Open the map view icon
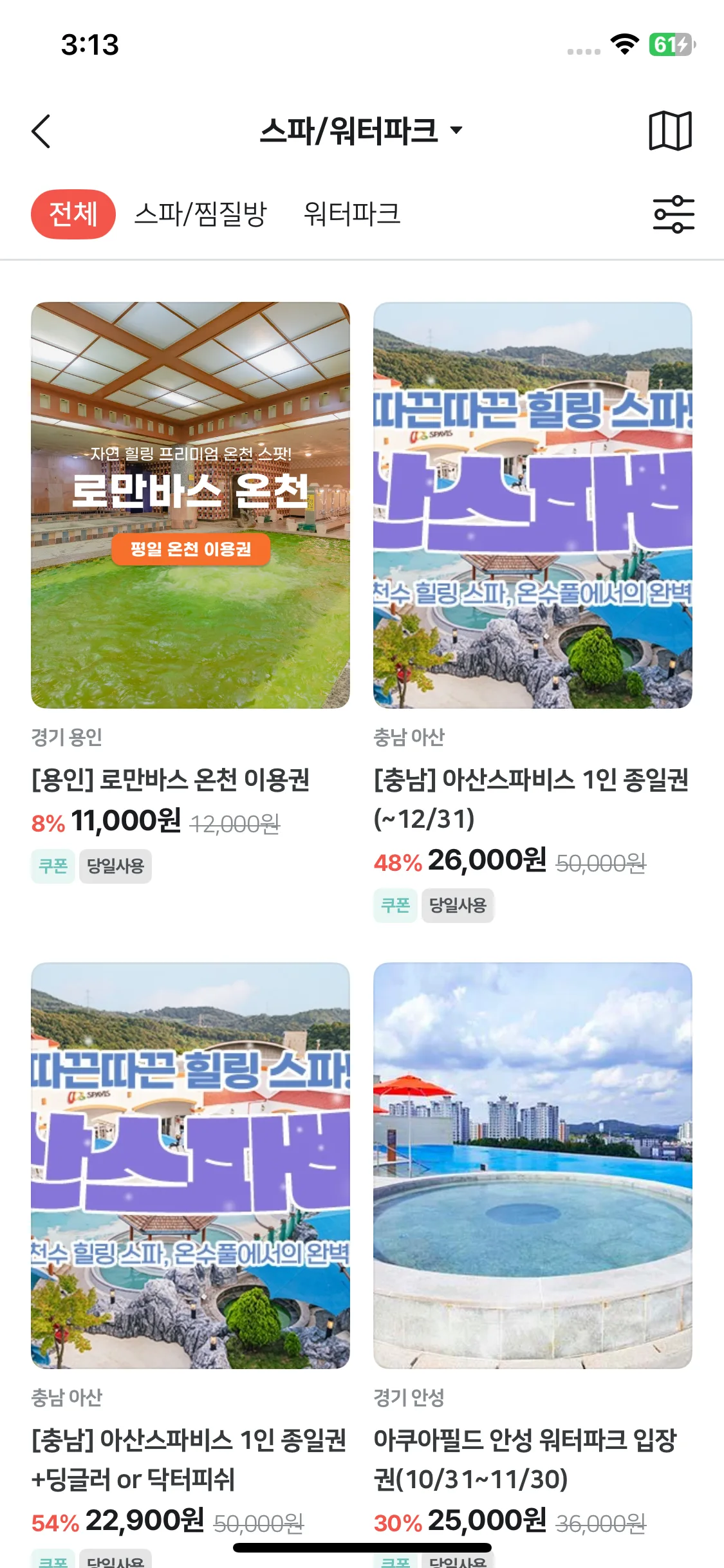 670,131
